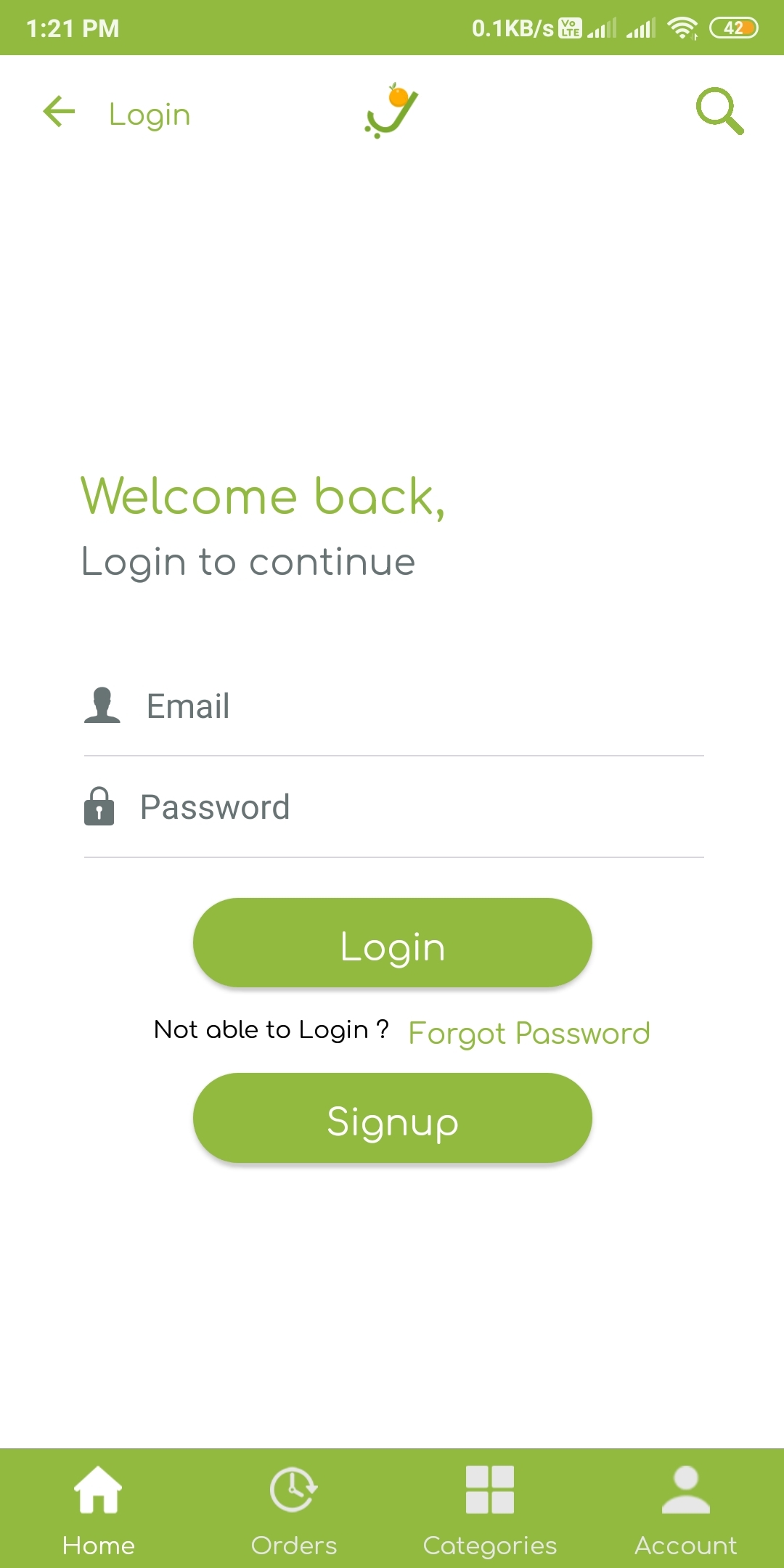784x1568 pixels.
Task: Open the Forgot Password link
Action: click(529, 1033)
